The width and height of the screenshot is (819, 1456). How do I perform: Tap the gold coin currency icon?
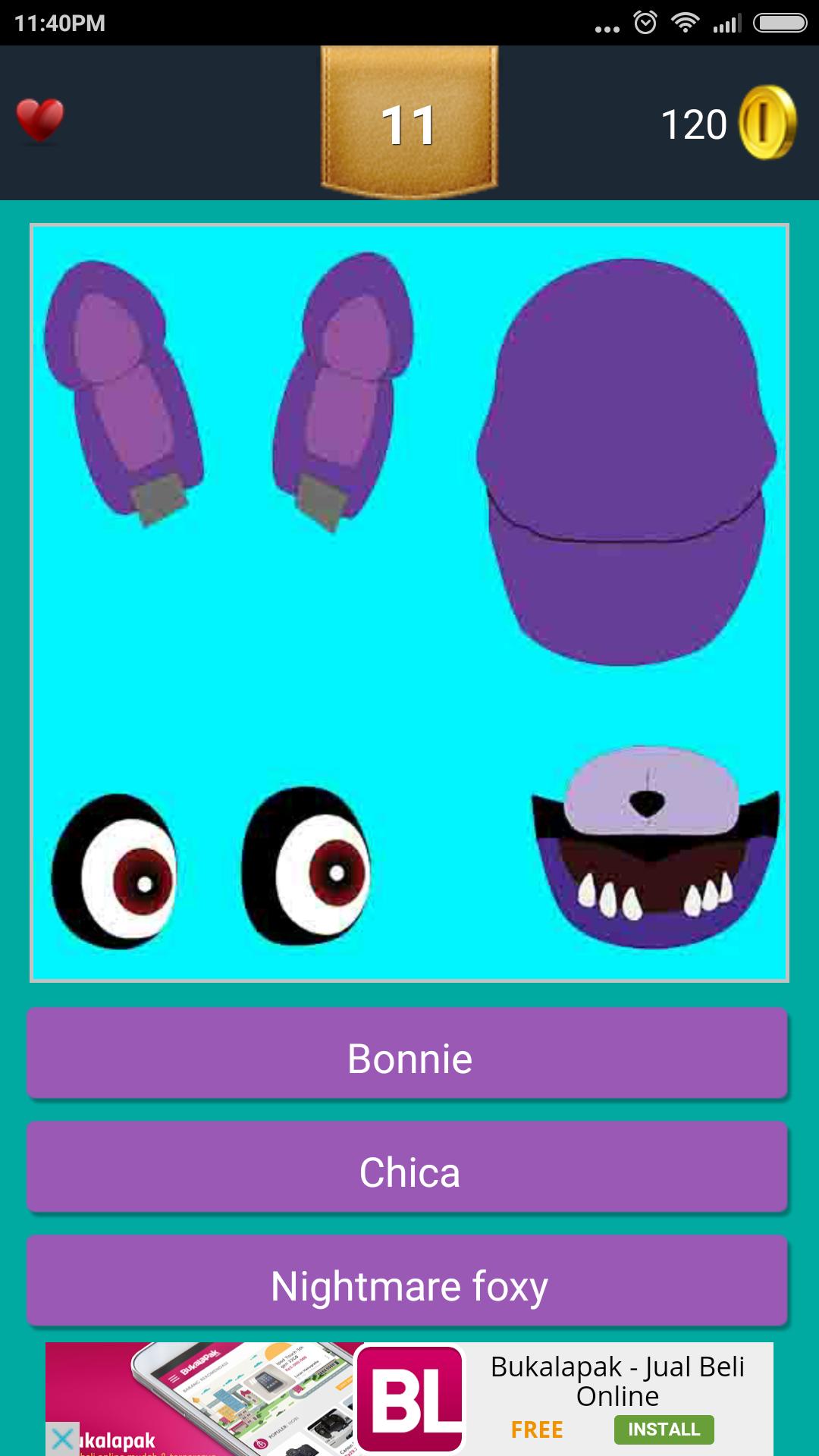pos(767,121)
